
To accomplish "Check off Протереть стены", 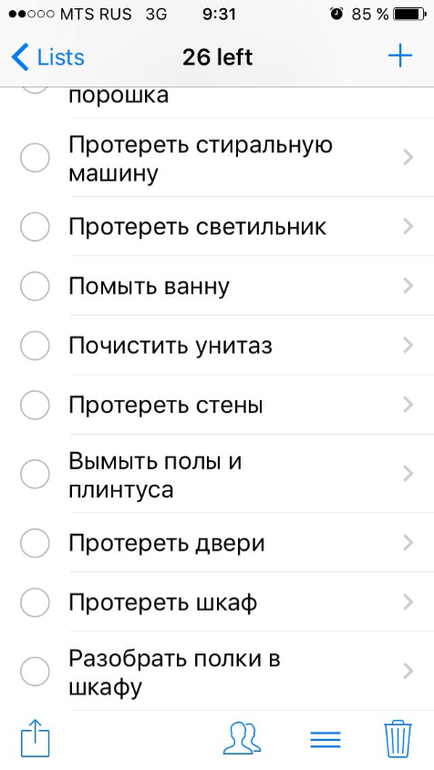I will pyautogui.click(x=35, y=405).
